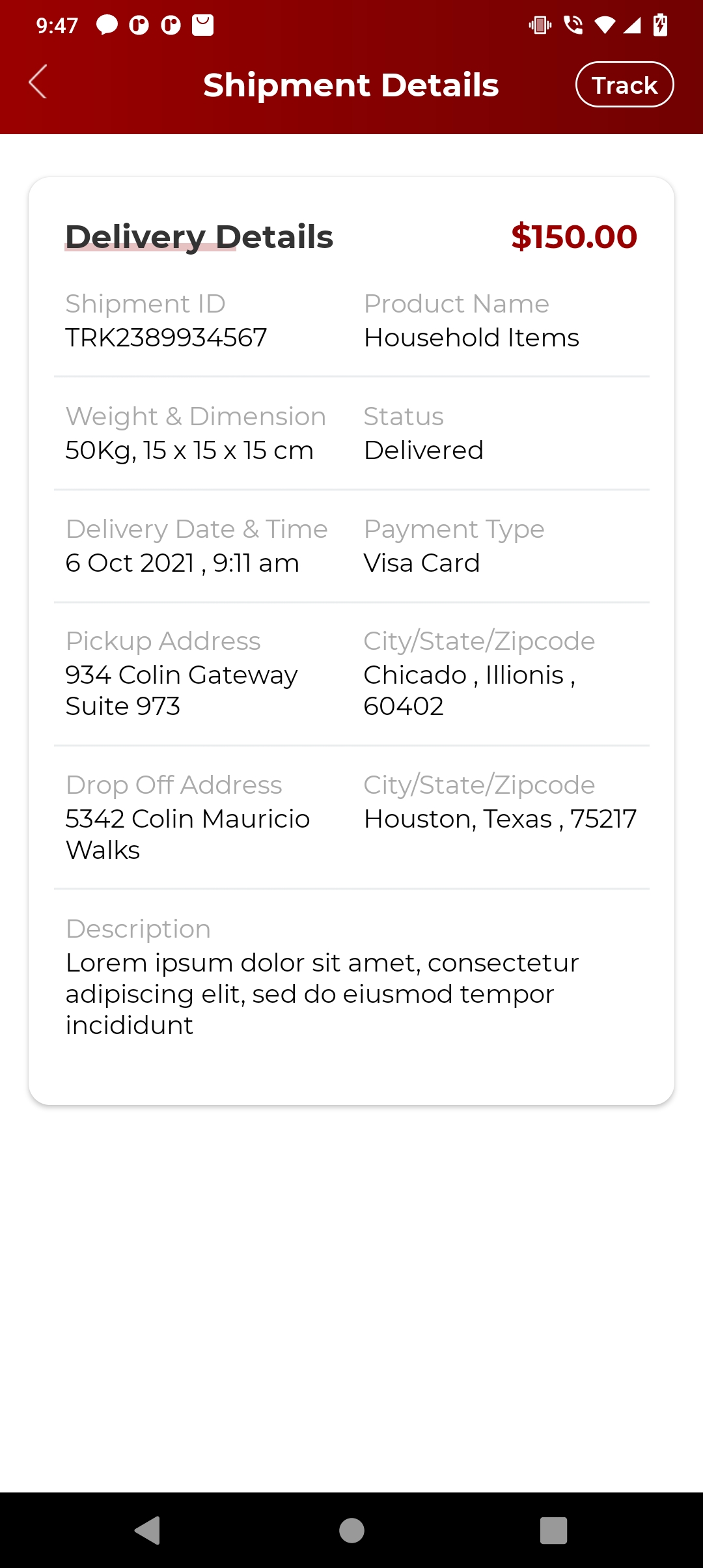Open recent apps from navigation bar
This screenshot has width=703, height=1568.
pyautogui.click(x=553, y=1530)
